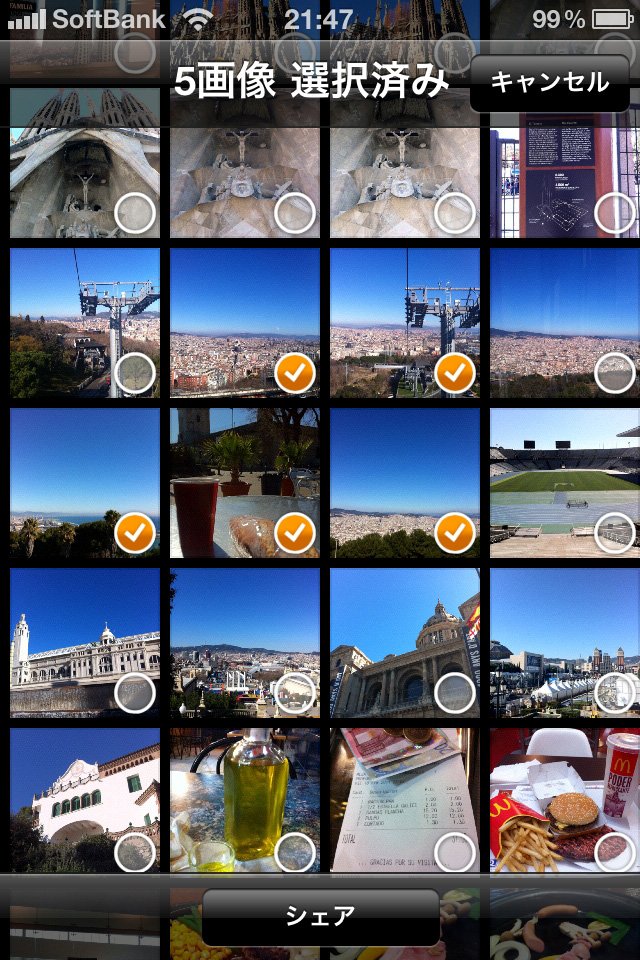Viewport: 640px width, 960px height.
Task: Select the domed palace building photo
Action: tap(404, 643)
